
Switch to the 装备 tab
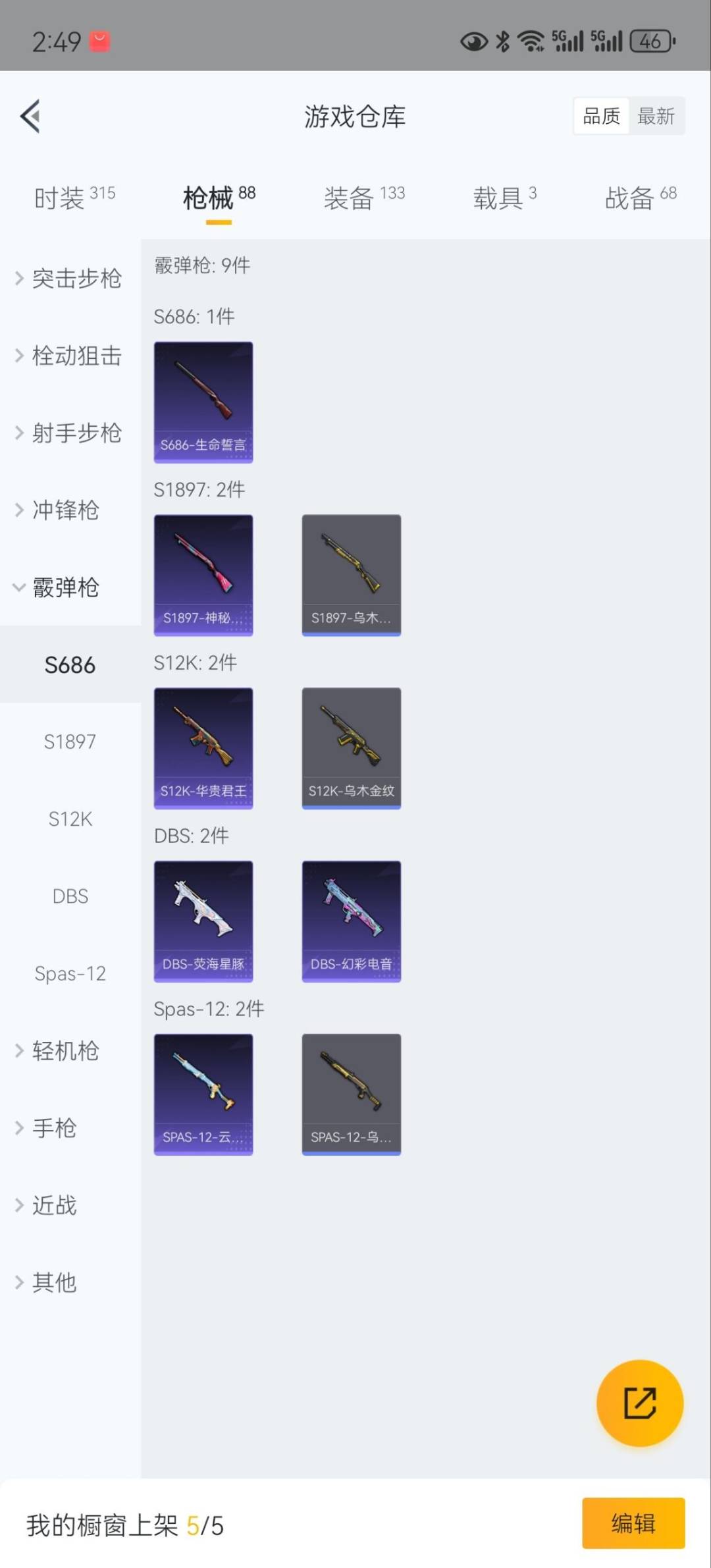coord(363,197)
